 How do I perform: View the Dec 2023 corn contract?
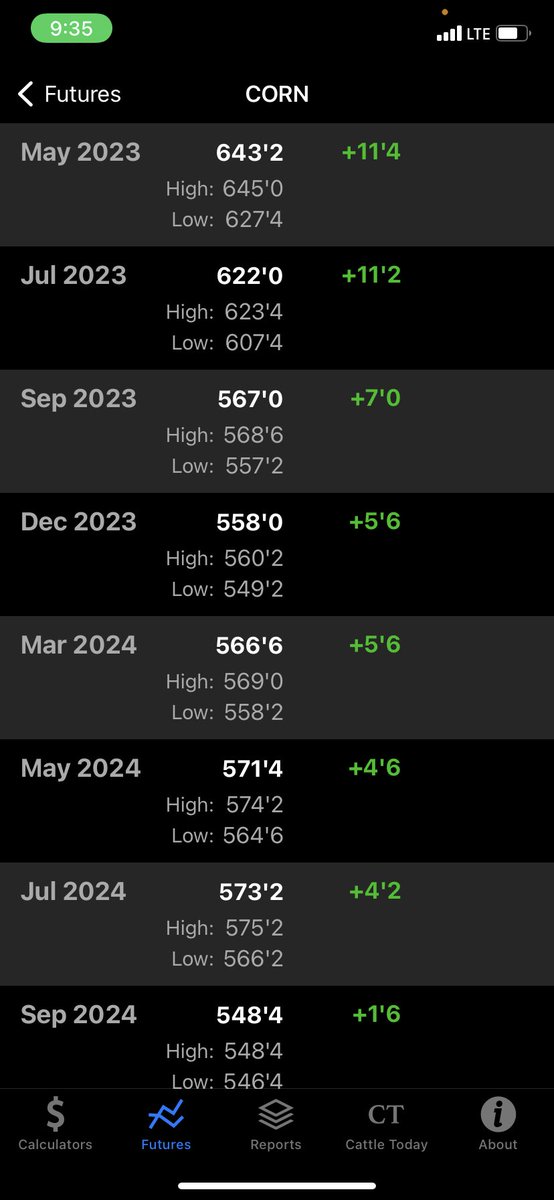(x=277, y=554)
